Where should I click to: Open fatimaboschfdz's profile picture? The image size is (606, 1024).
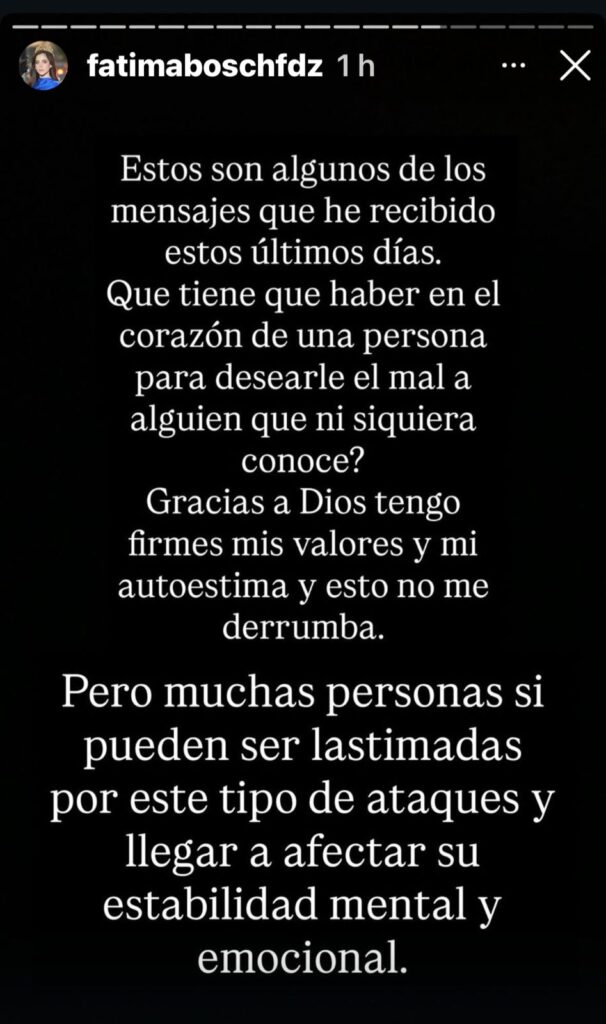[44, 66]
